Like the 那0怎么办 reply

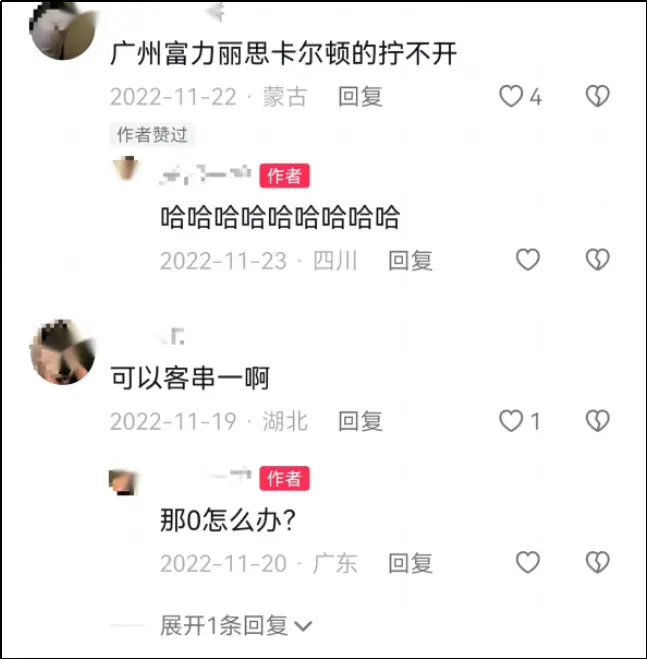[x=528, y=562]
